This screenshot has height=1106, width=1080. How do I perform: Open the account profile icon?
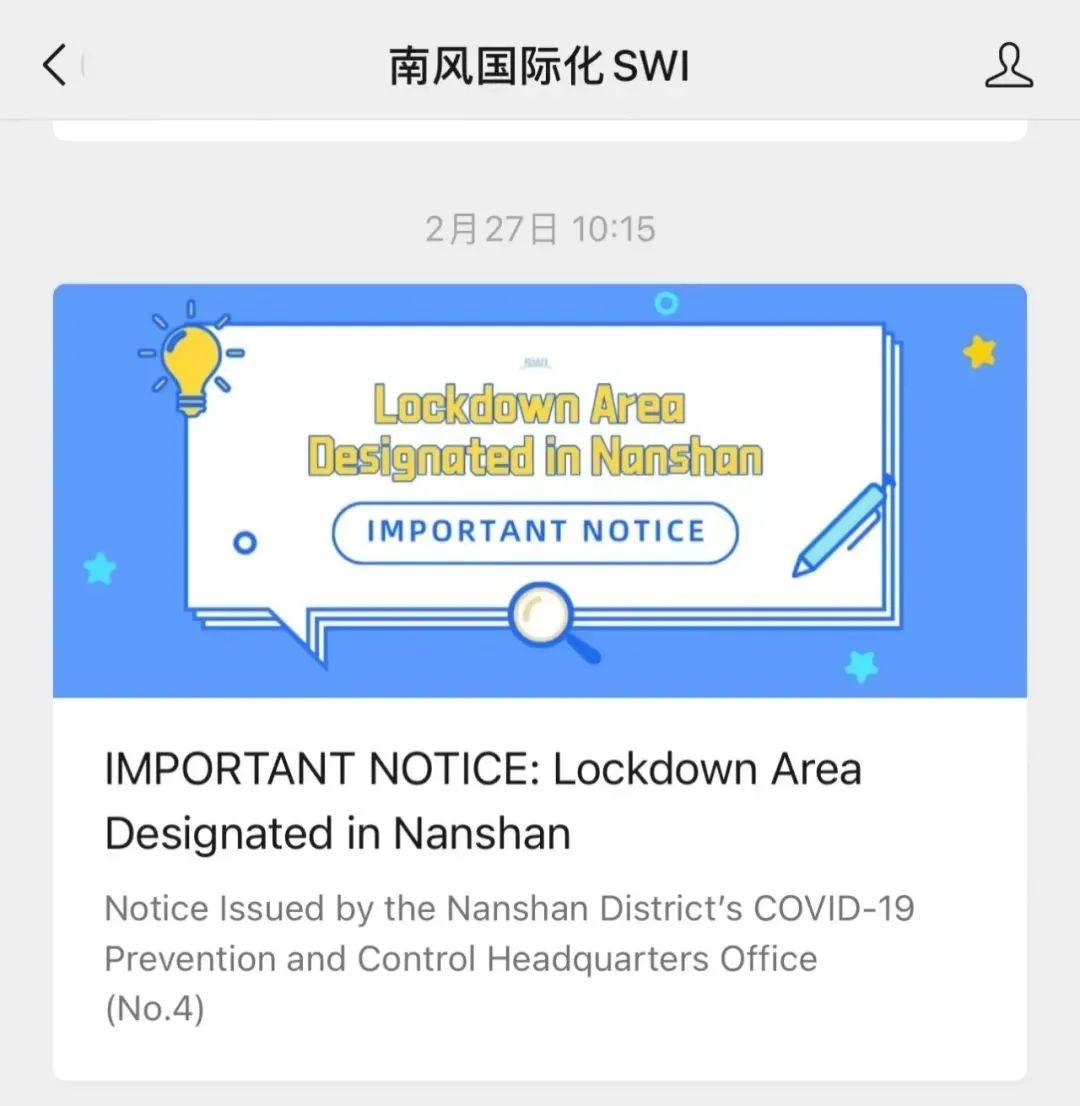1008,66
